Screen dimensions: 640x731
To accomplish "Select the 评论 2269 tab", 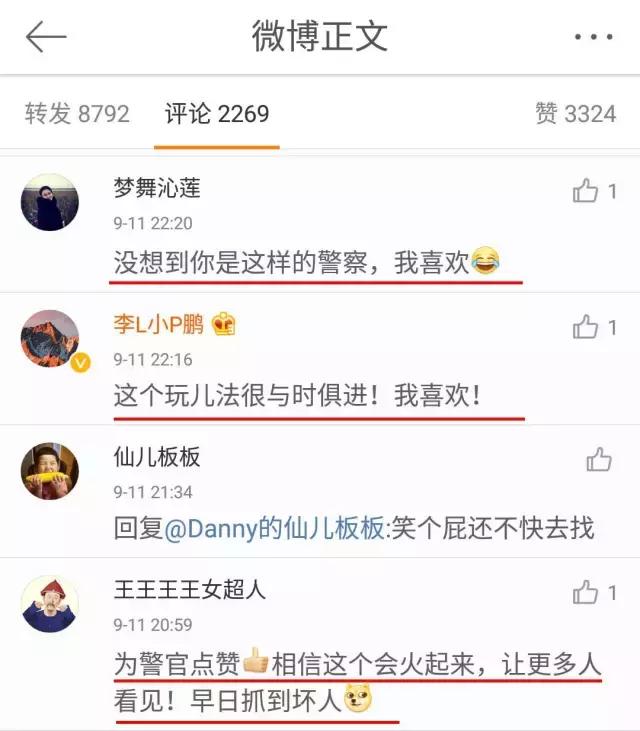I will (x=217, y=114).
